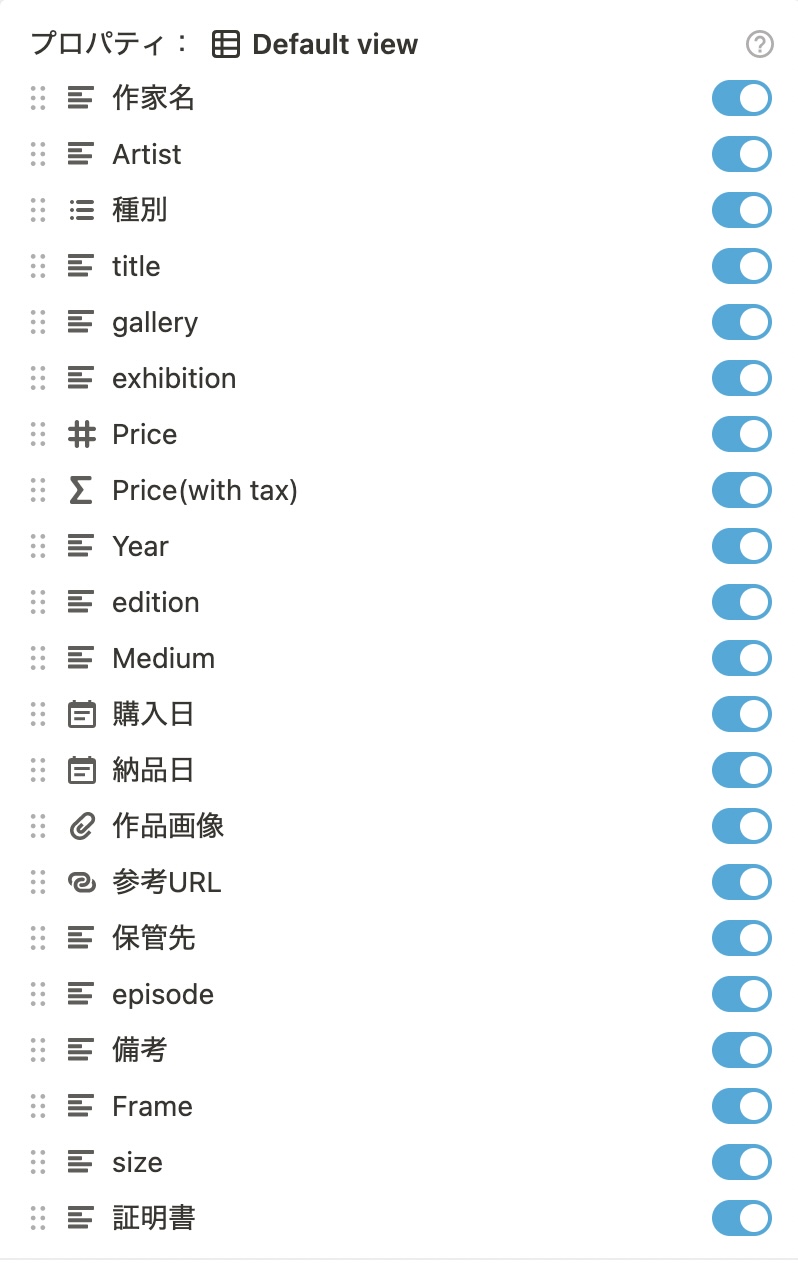
Task: Toggle the gallery property
Action: pos(742,322)
